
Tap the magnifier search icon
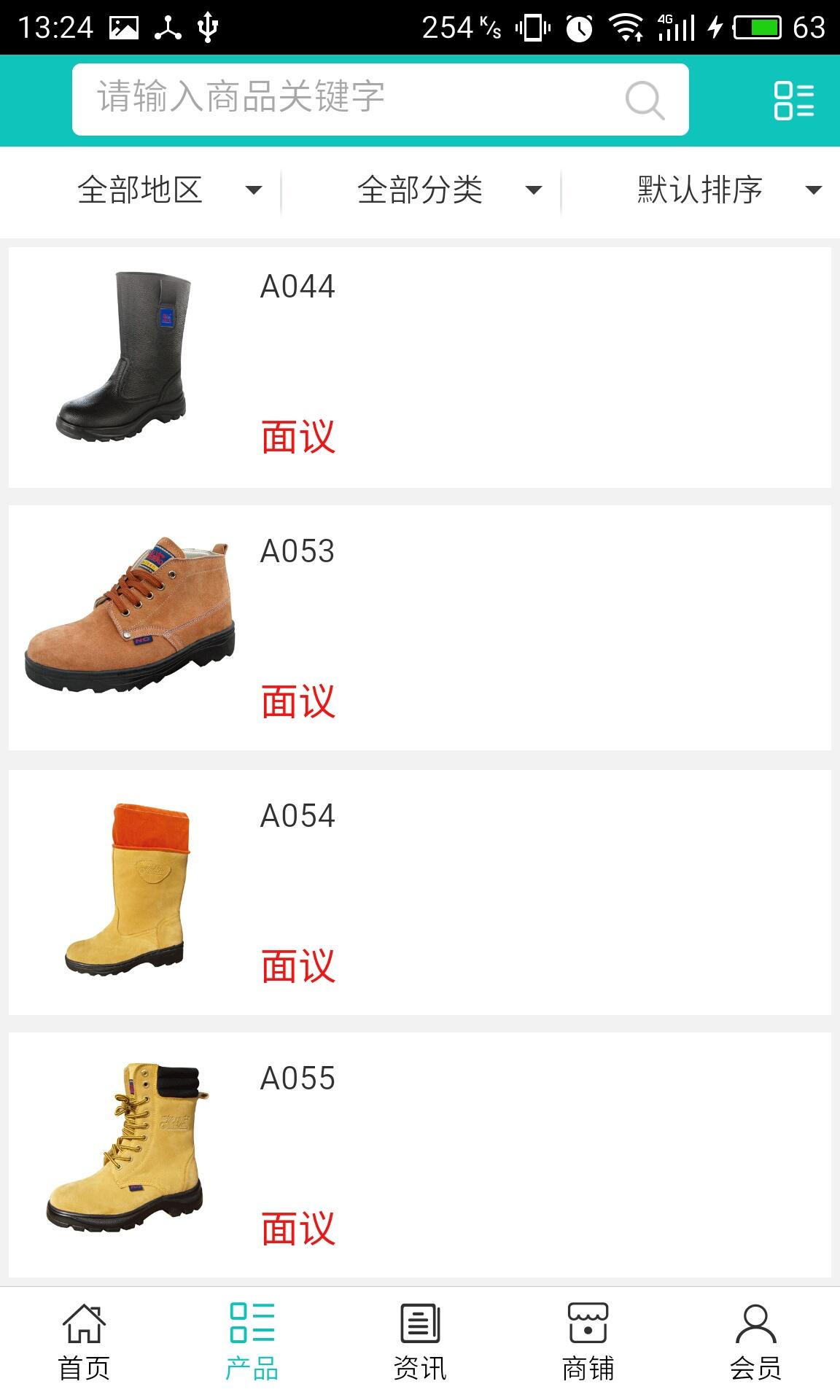(x=645, y=100)
